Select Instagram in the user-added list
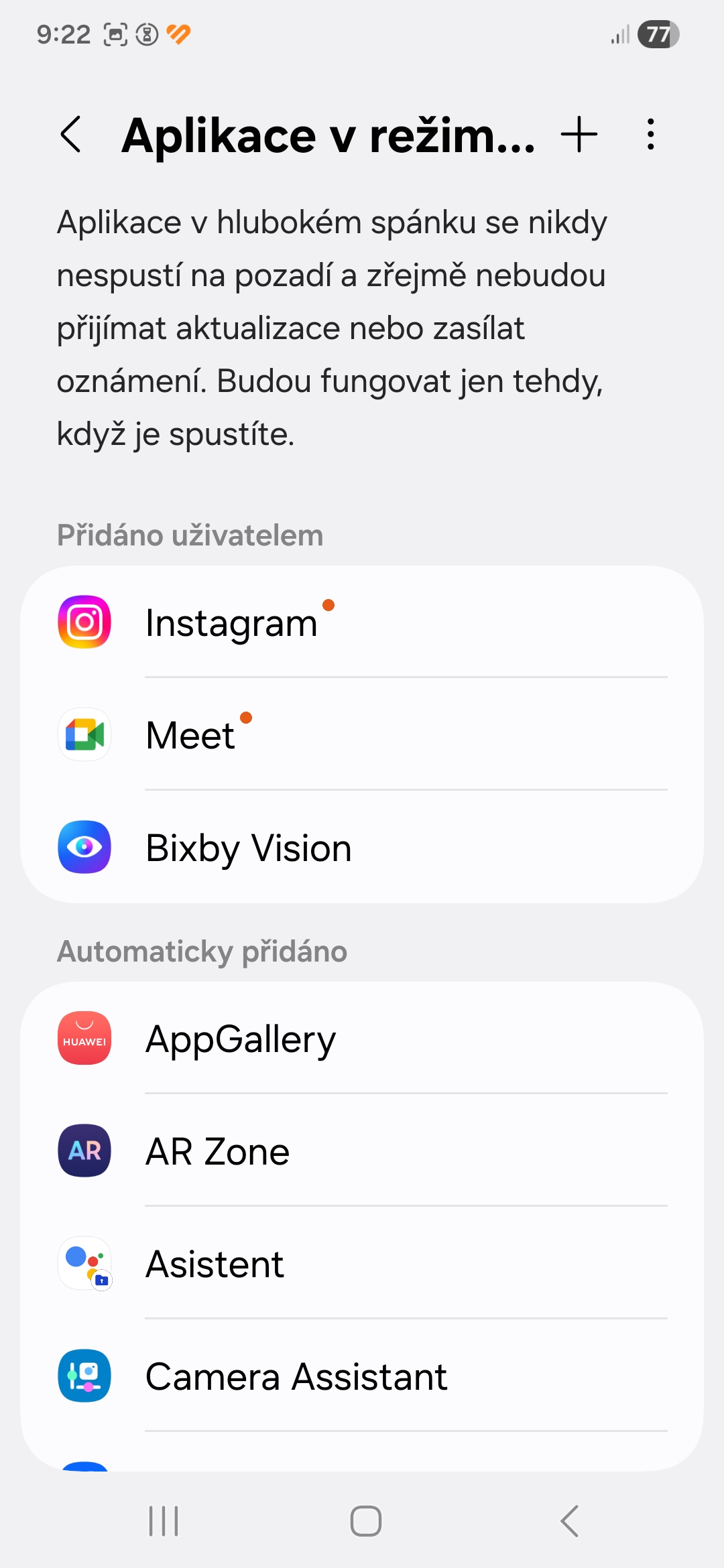The image size is (724, 1568). tap(362, 622)
